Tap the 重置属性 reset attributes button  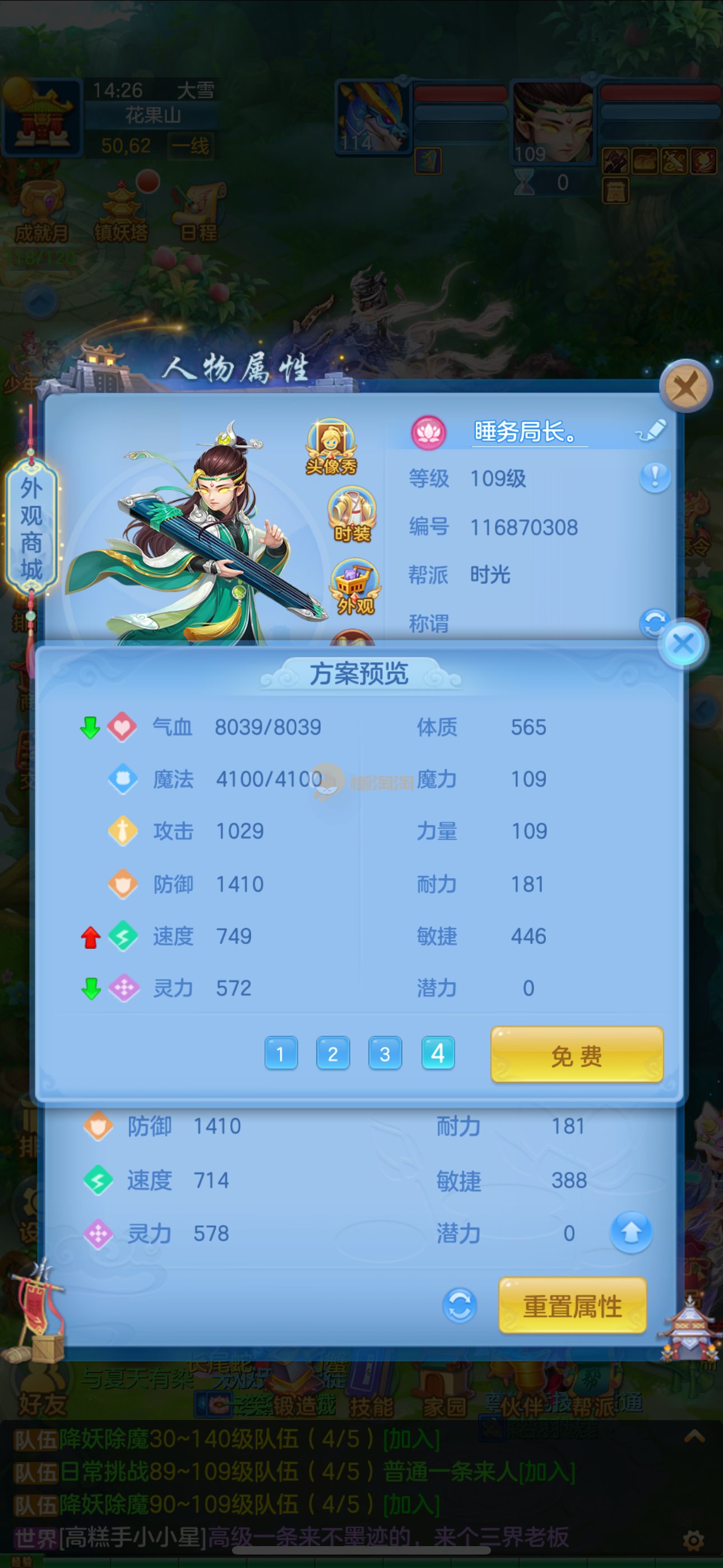pos(572,1306)
